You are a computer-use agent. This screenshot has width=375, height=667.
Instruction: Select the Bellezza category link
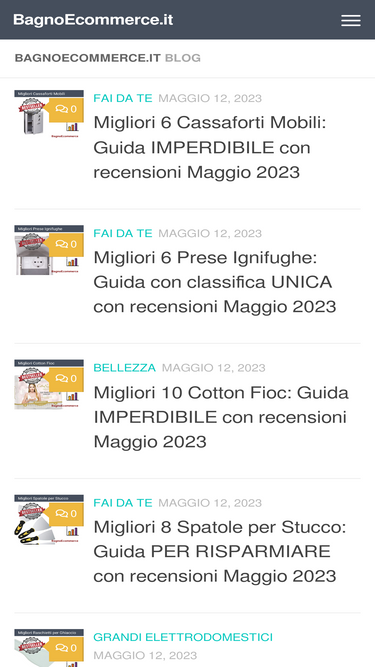(x=125, y=368)
